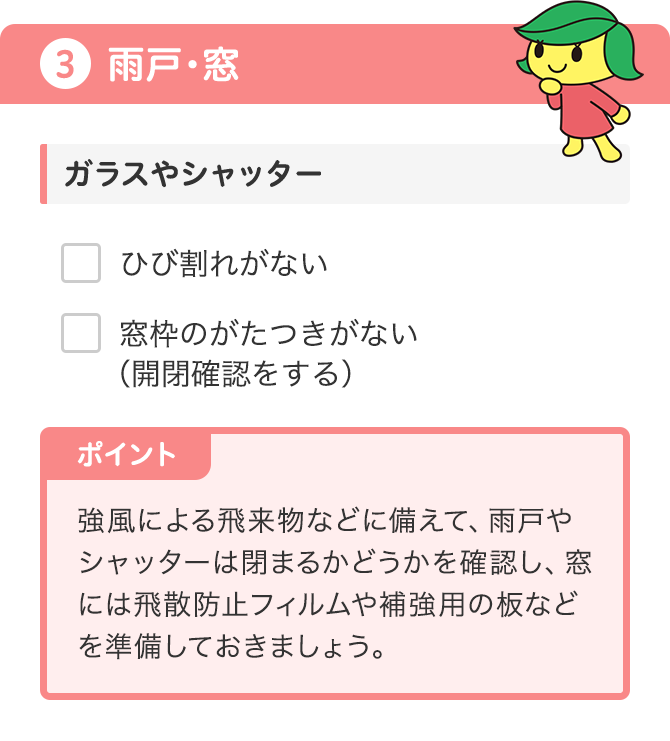The image size is (670, 741).
Task: Check the ひび割れがない checkbox
Action: [81, 263]
